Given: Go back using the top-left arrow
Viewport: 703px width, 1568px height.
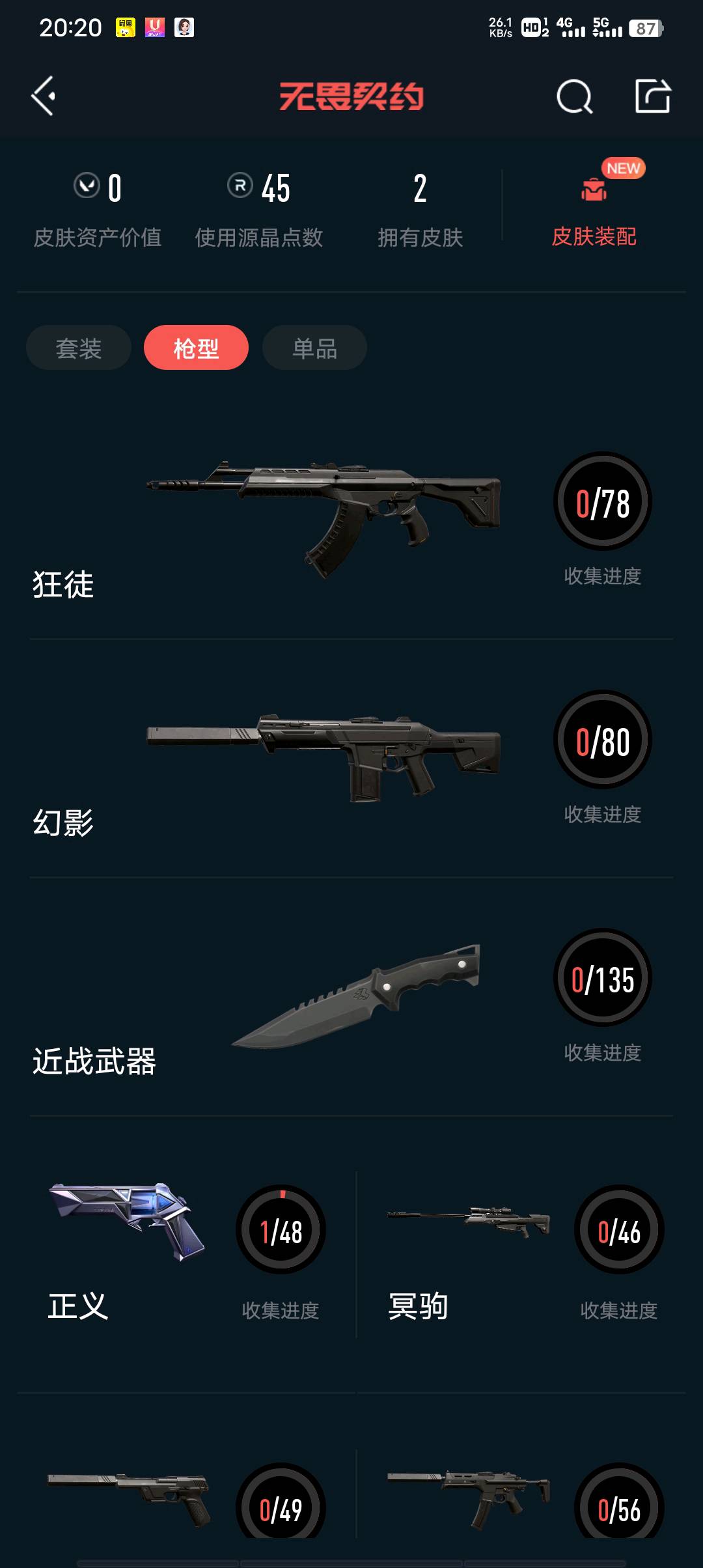Looking at the screenshot, I should 44,96.
